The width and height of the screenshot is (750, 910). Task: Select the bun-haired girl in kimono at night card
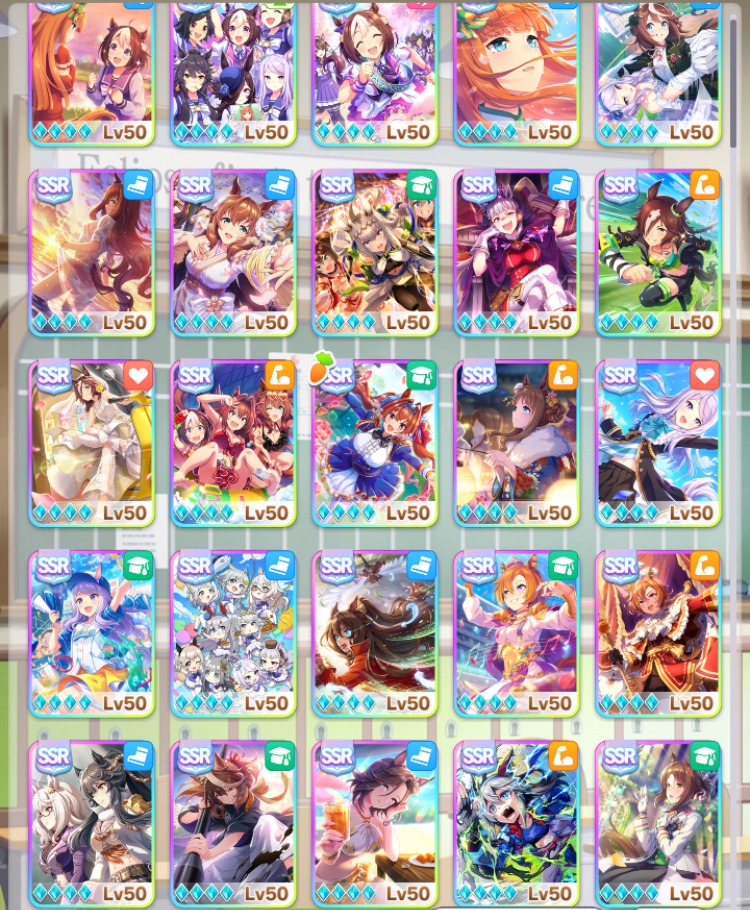coord(516,442)
